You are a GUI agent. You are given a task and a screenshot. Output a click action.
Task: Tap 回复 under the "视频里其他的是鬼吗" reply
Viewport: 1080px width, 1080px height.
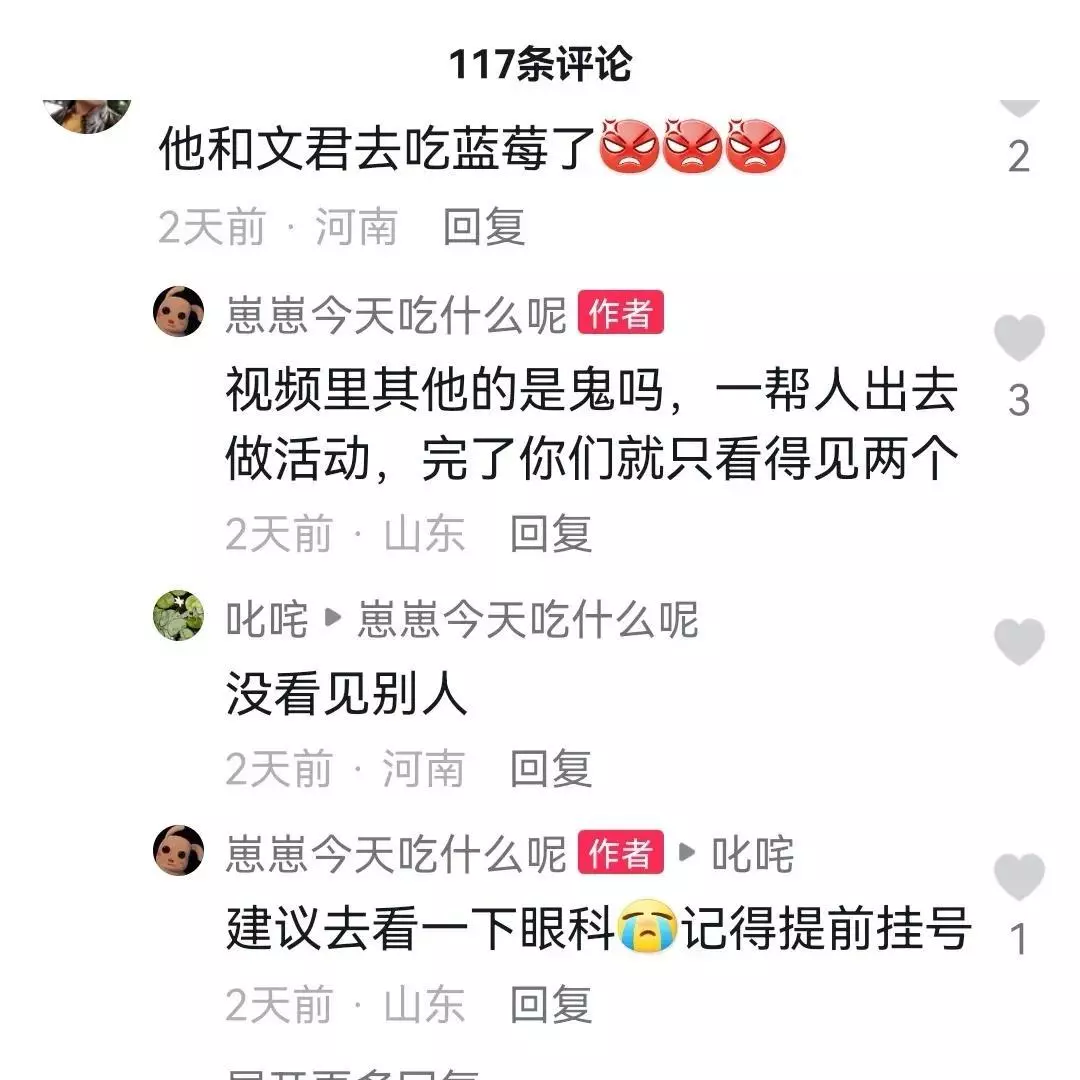point(551,534)
